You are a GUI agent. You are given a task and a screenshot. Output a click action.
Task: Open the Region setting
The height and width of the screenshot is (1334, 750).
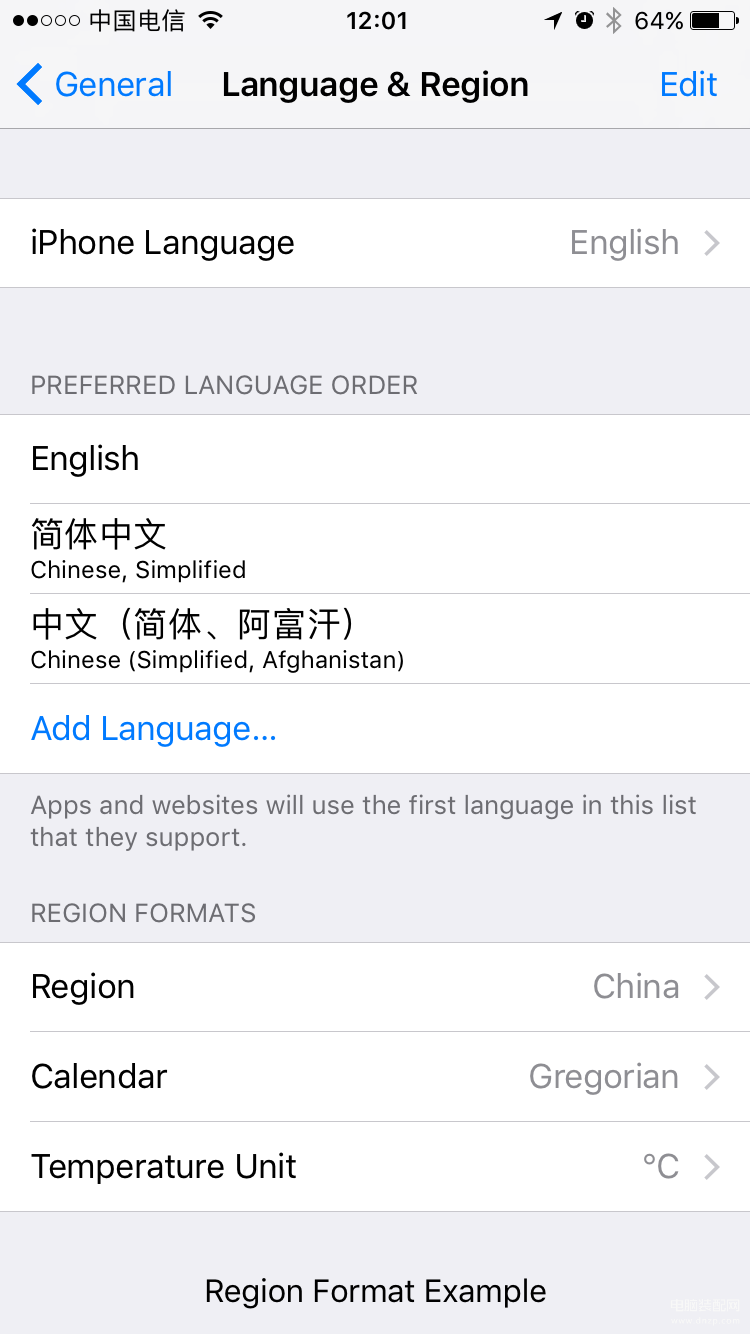(x=375, y=987)
